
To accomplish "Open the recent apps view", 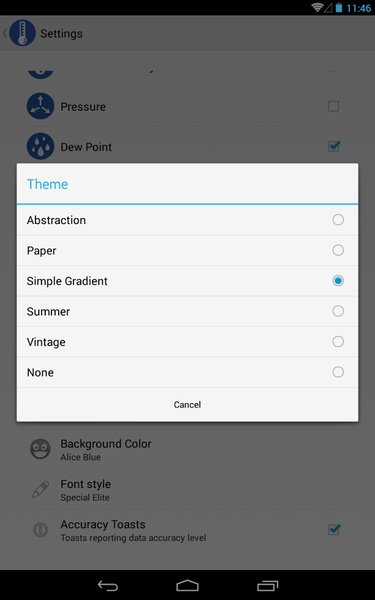I will coord(267,585).
